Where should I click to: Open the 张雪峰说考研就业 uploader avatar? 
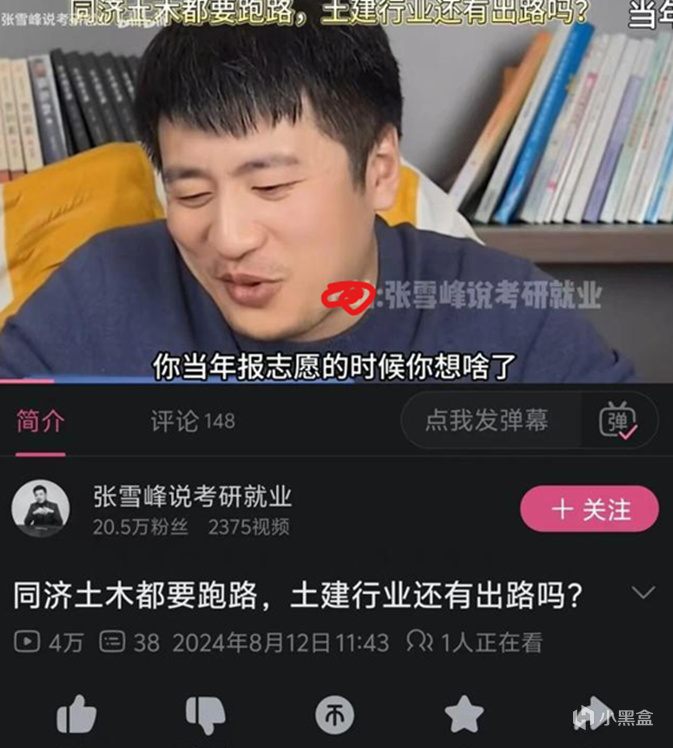pyautogui.click(x=40, y=509)
